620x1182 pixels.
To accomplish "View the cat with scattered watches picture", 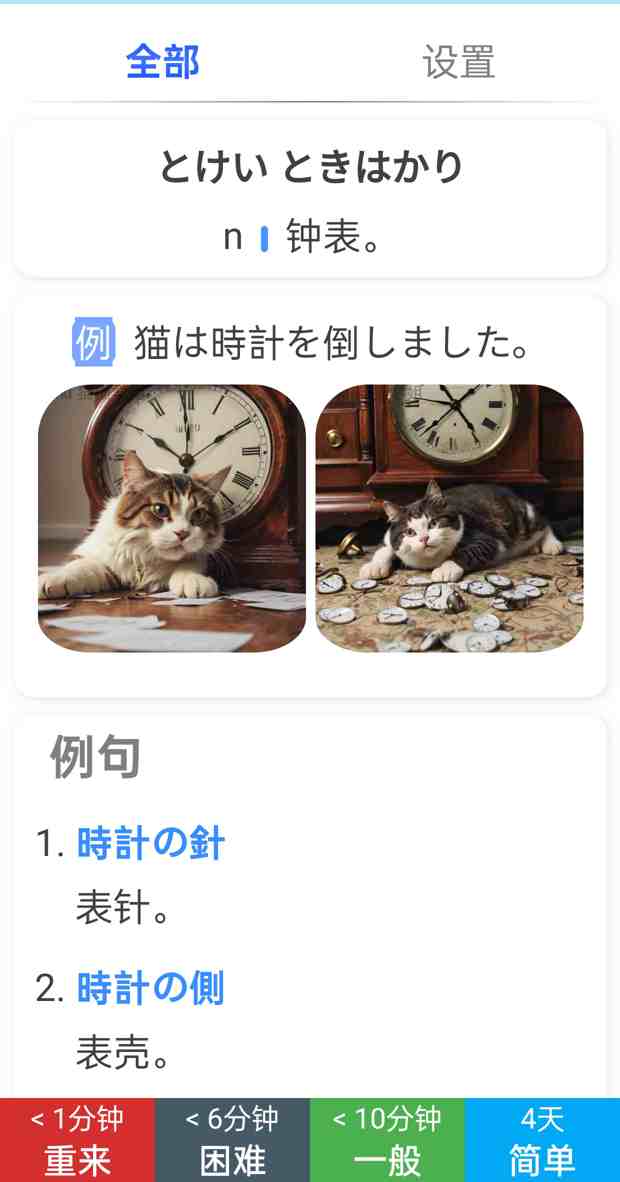I will click(449, 518).
